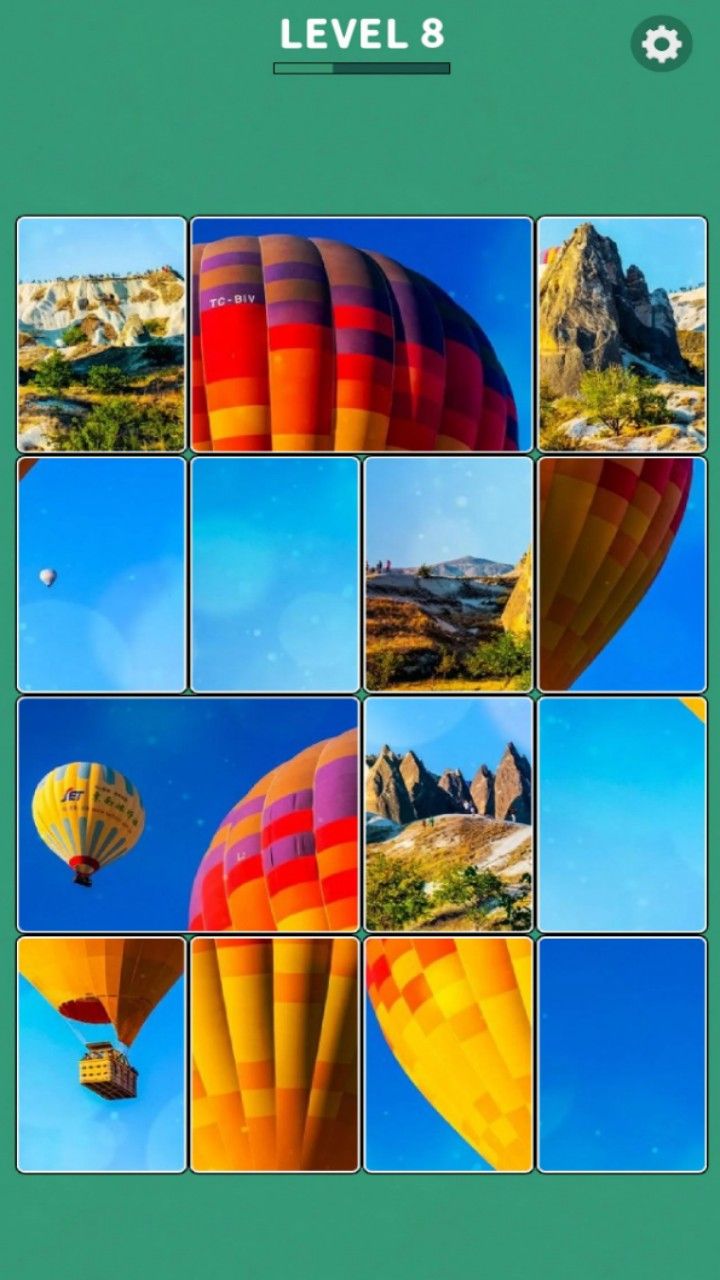
Task: Open the settings gear
Action: [x=661, y=44]
